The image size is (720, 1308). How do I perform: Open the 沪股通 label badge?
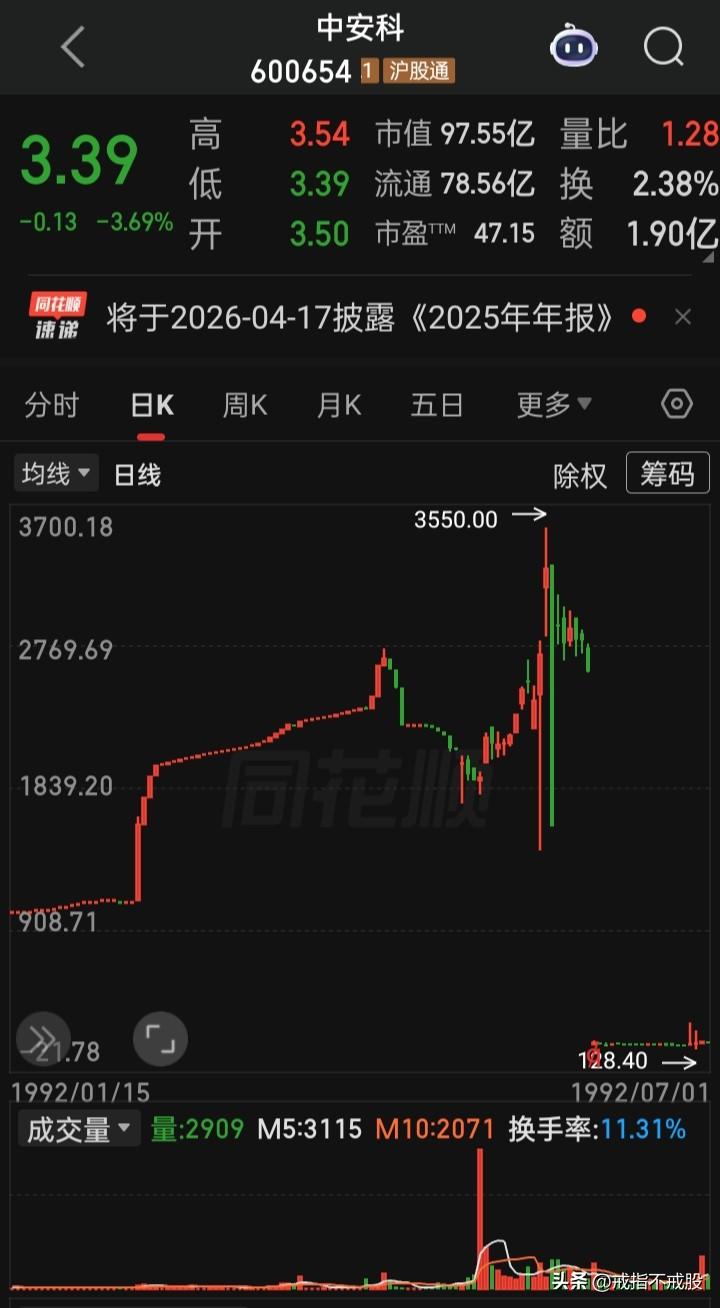417,71
